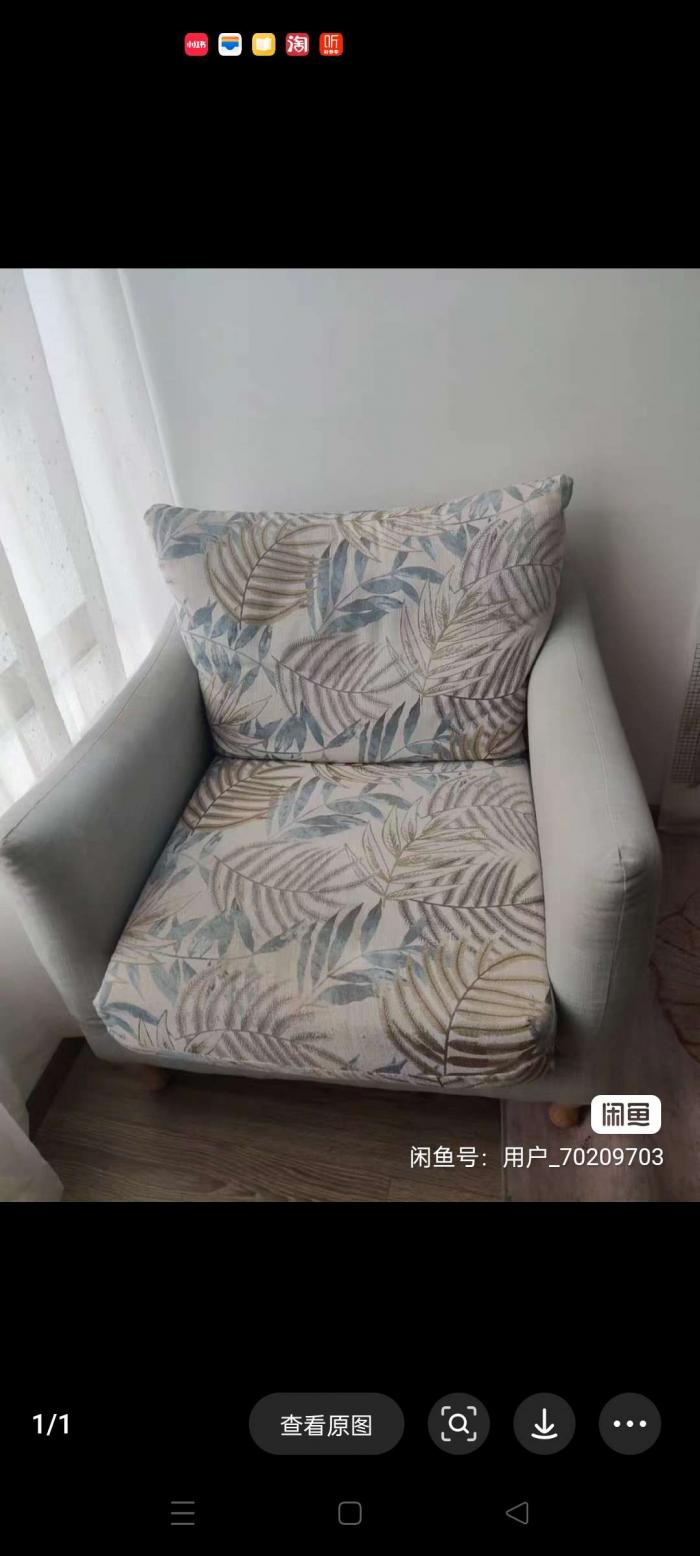Open recent apps from the navigation bar
700x1556 pixels.
[x=182, y=1513]
